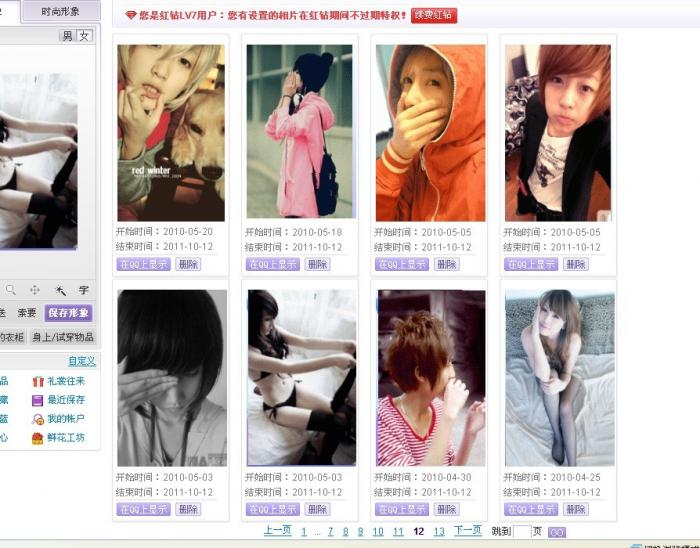Delete the photo started 2010-04-25
Image resolution: width=700 pixels, height=548 pixels.
tap(575, 509)
